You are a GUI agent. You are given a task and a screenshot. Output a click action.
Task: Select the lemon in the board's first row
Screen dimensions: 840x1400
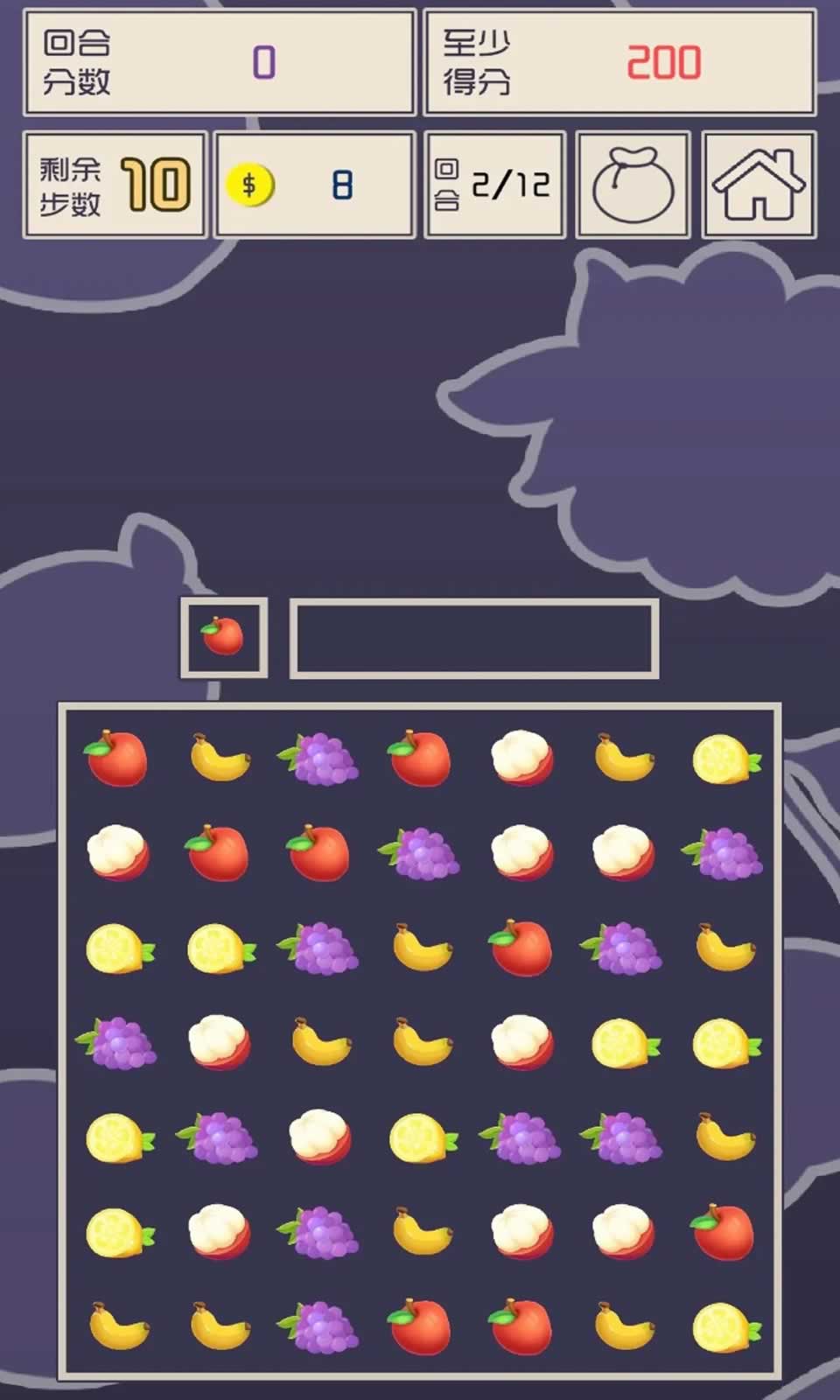724,759
